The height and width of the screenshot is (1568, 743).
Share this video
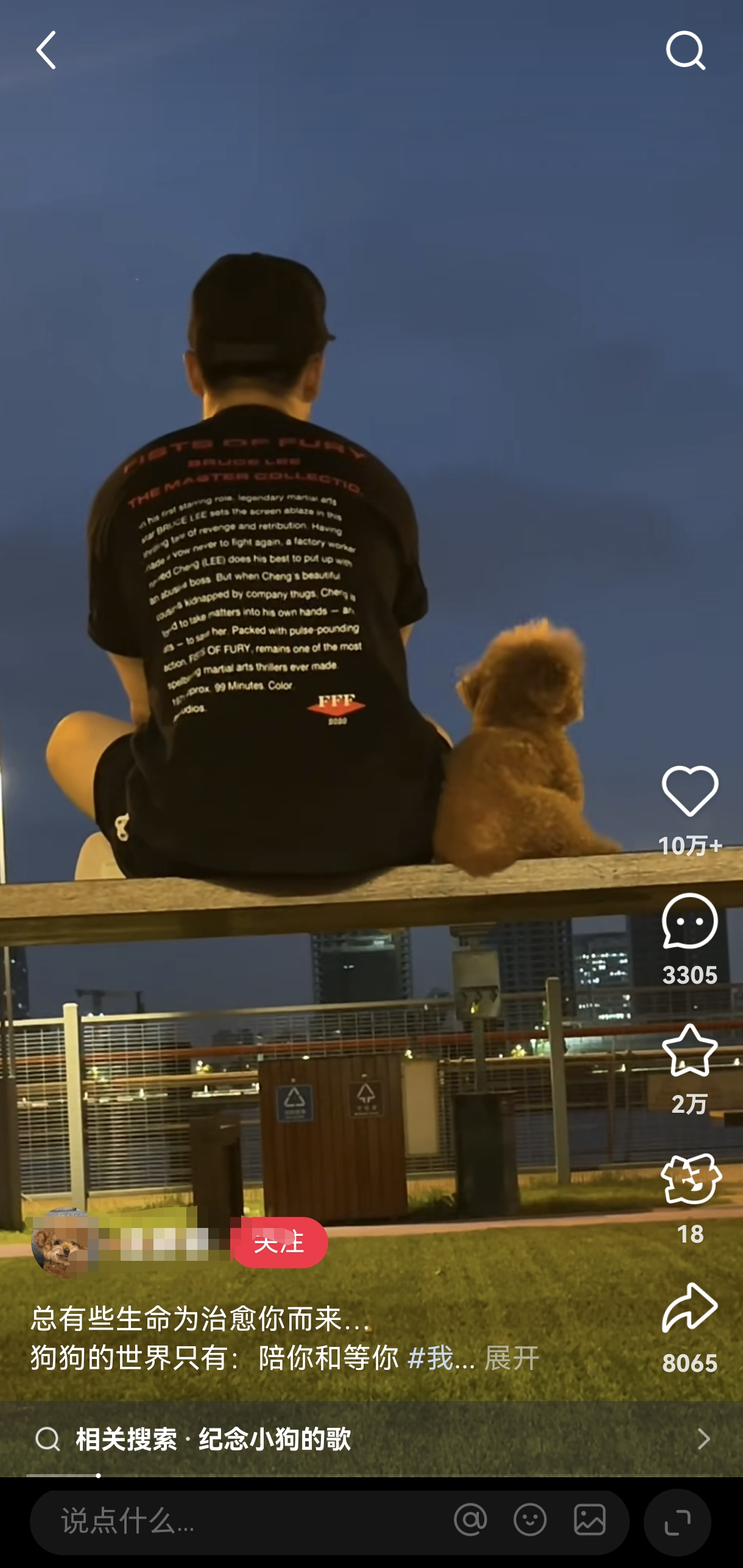click(689, 1309)
